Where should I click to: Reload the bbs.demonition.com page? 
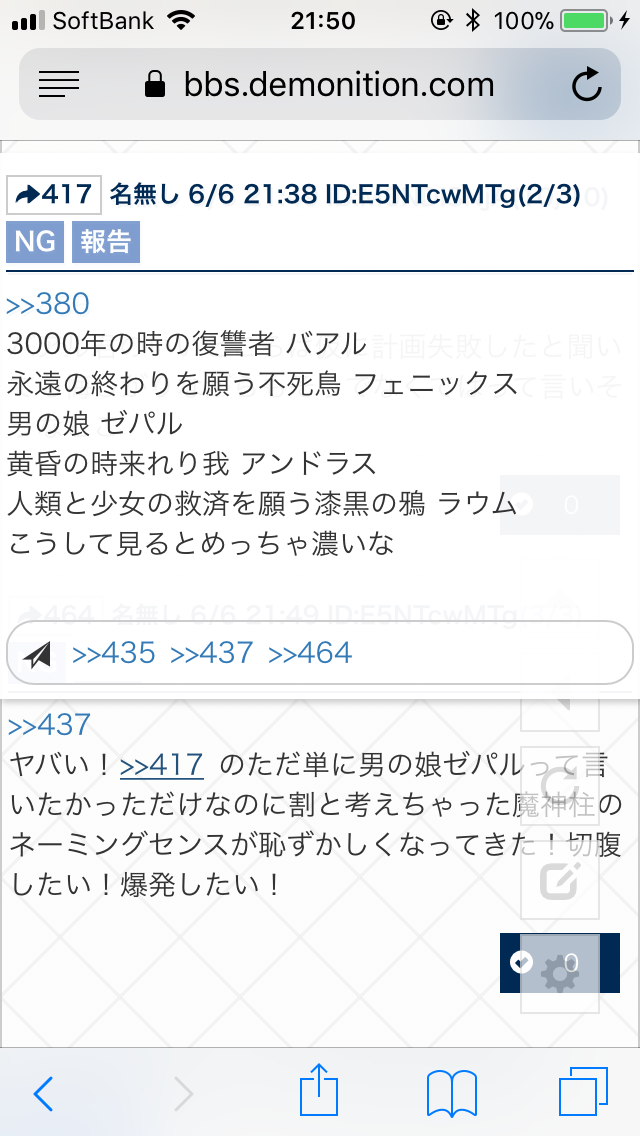587,85
